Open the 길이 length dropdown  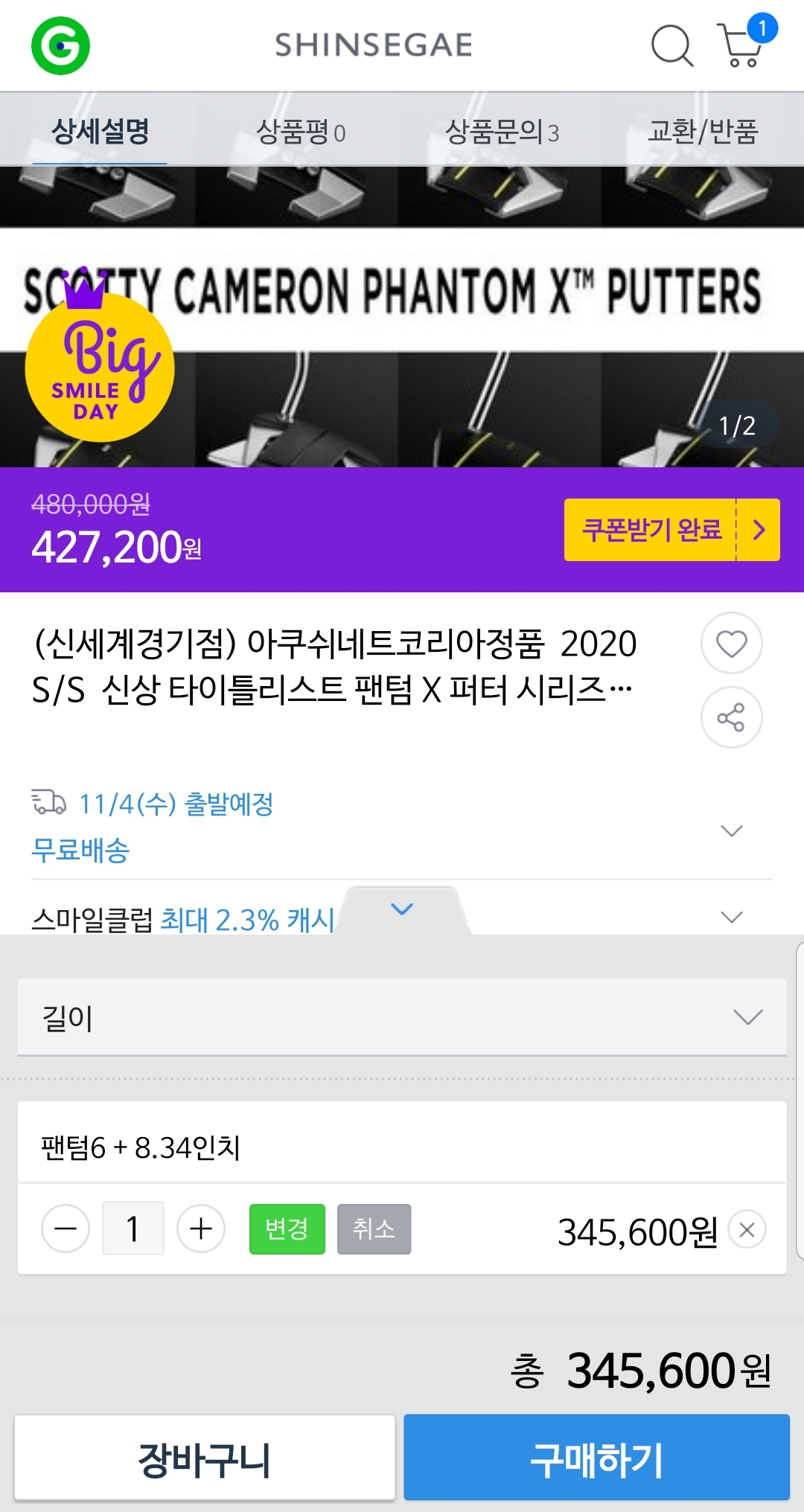[402, 1017]
